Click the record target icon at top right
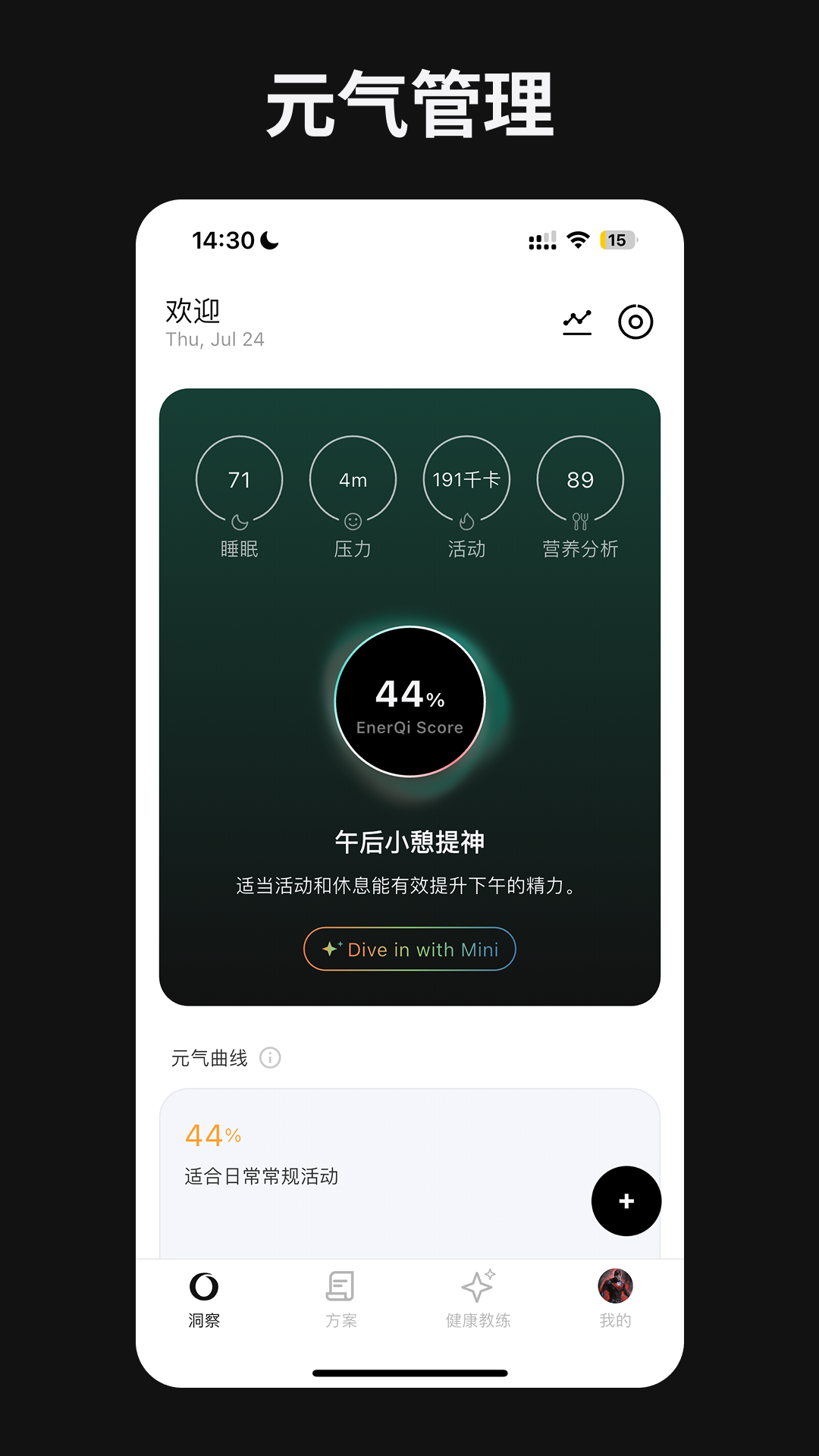Screen dimensions: 819x1456 point(635,322)
